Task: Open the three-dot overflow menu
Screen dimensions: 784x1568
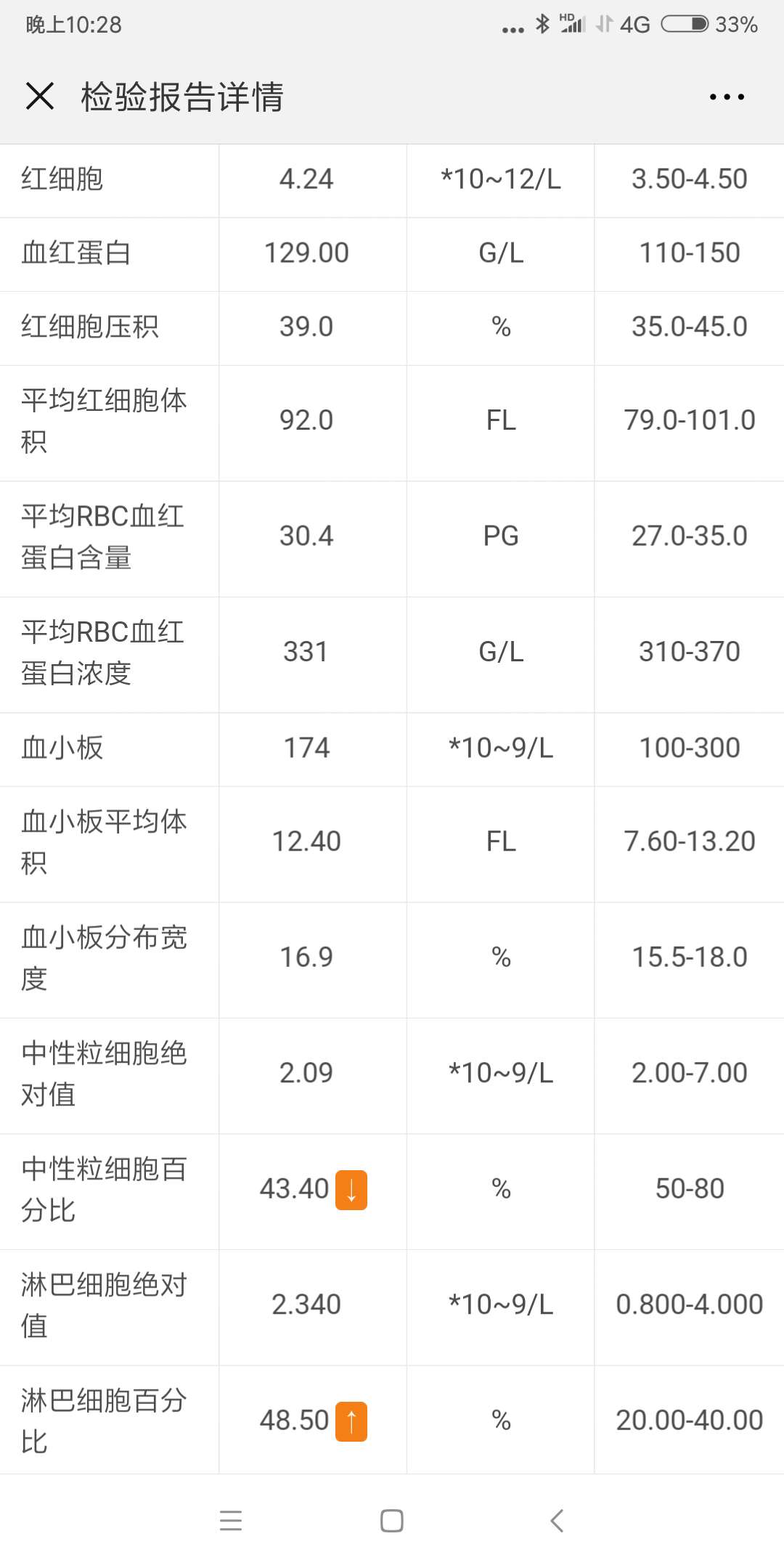Action: point(727,97)
